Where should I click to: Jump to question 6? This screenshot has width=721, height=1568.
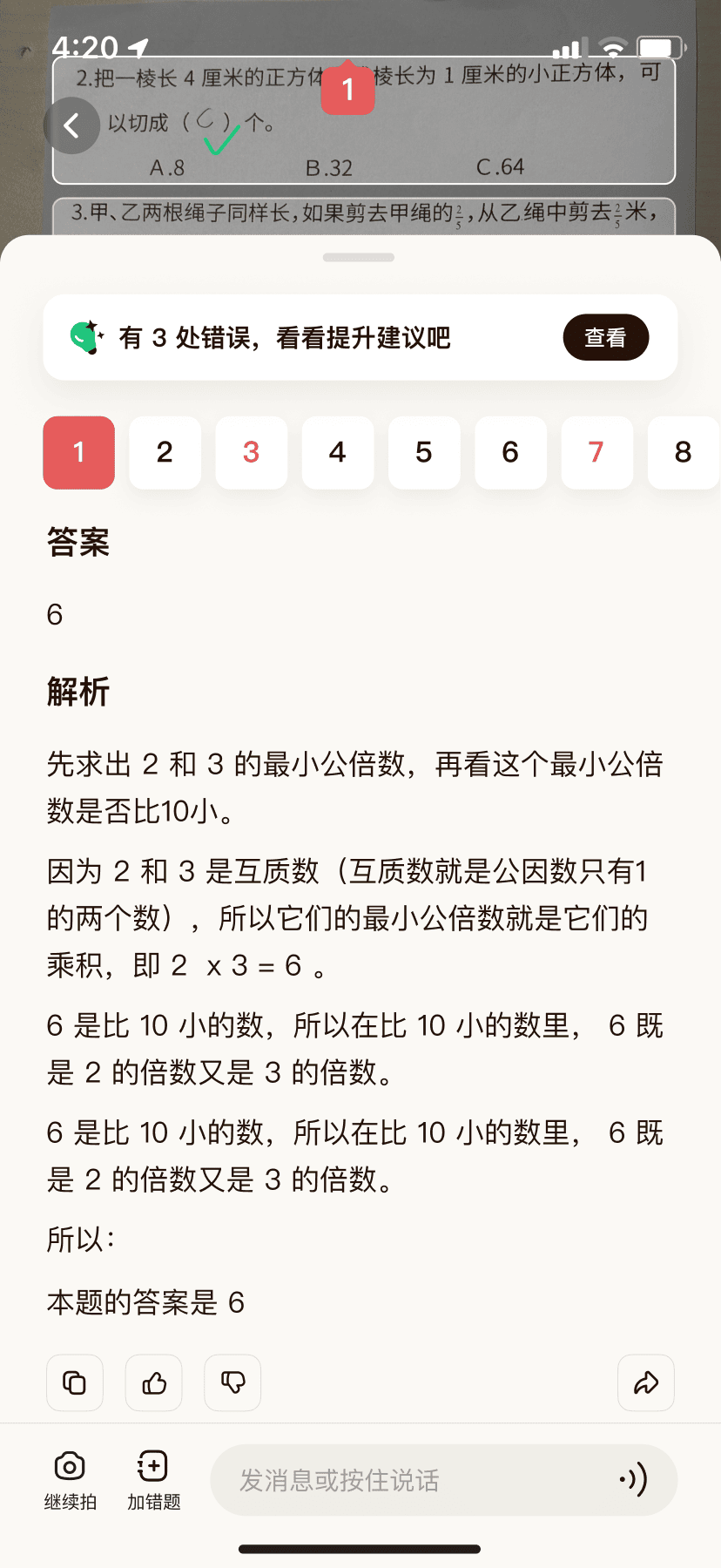pos(510,452)
